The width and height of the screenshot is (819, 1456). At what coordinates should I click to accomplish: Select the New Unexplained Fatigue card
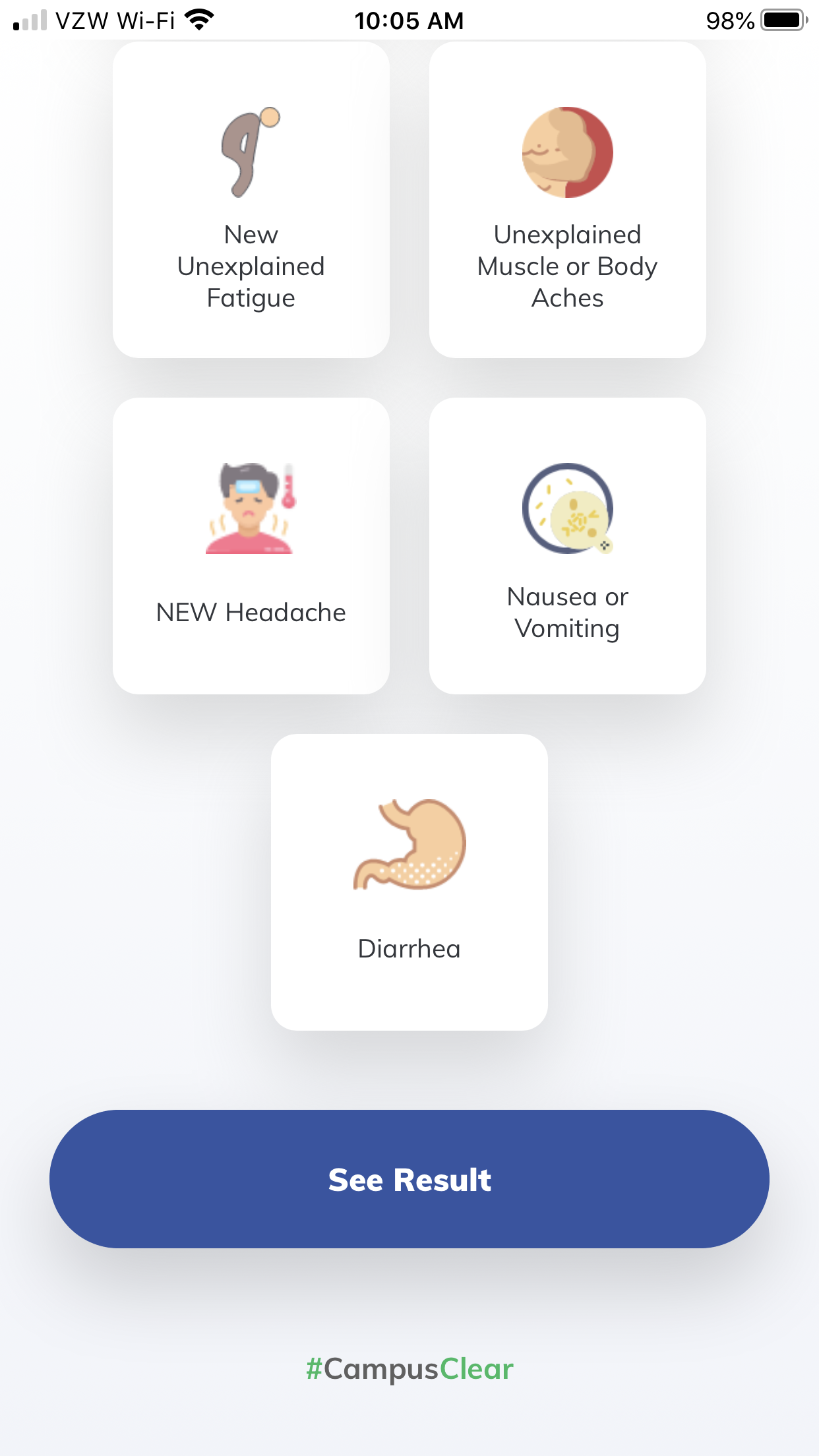pos(251,200)
